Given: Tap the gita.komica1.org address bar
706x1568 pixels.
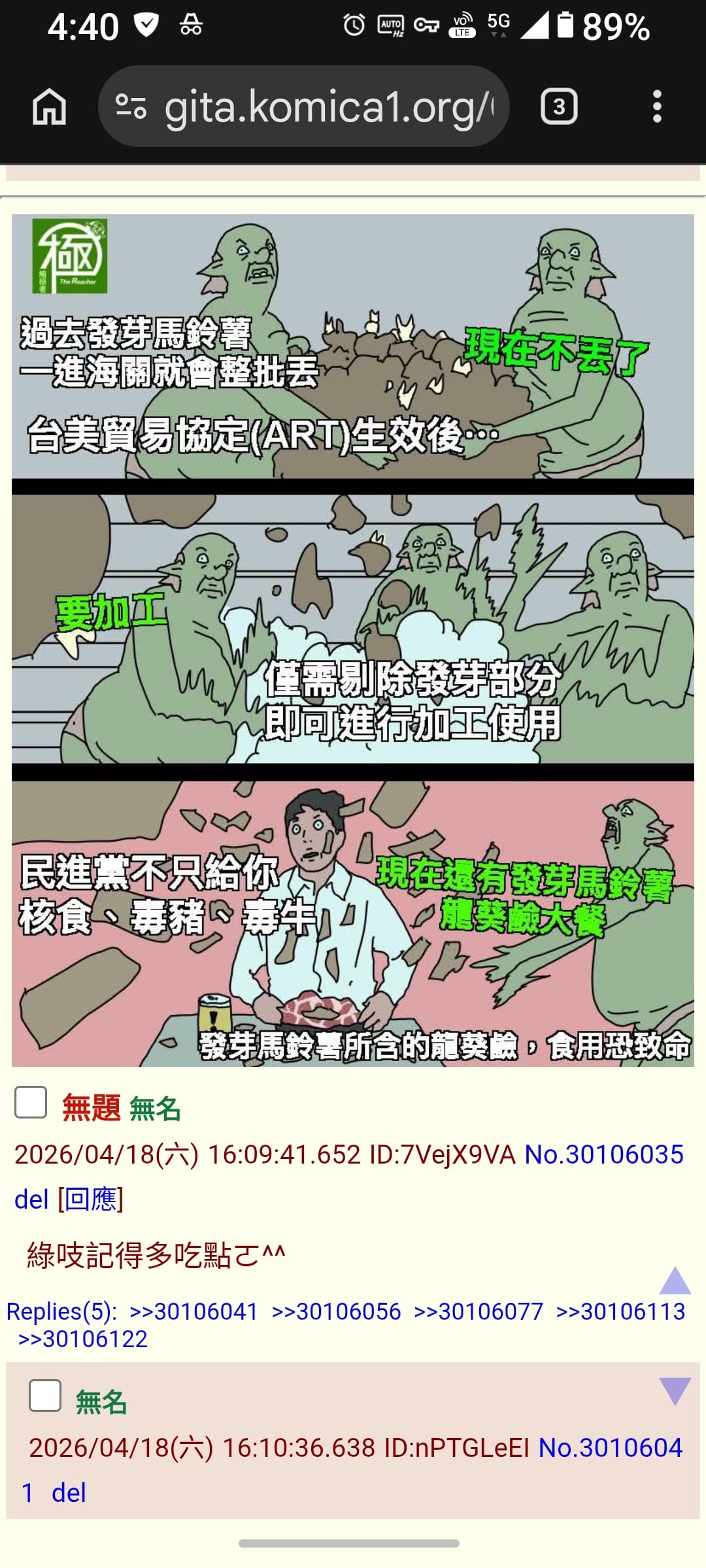Looking at the screenshot, I should point(327,106).
